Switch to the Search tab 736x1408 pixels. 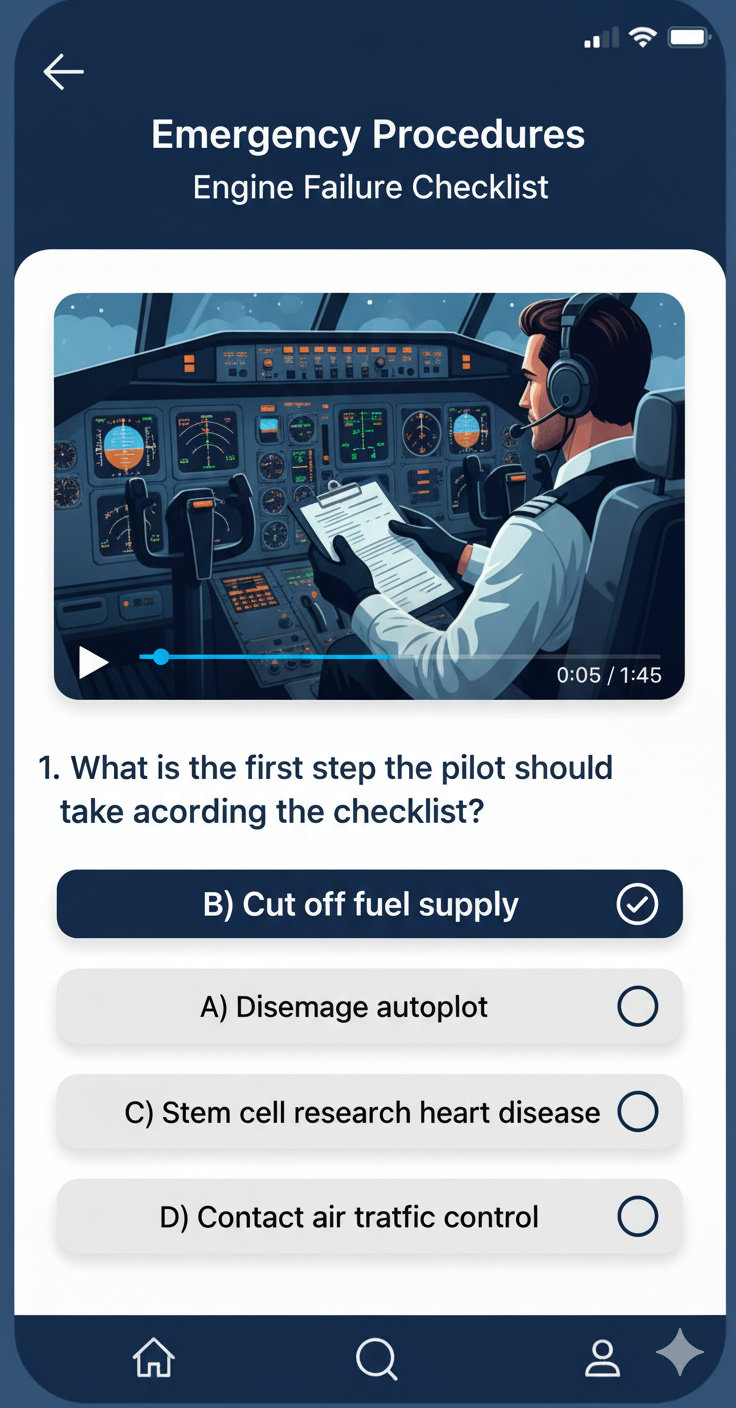point(376,1358)
